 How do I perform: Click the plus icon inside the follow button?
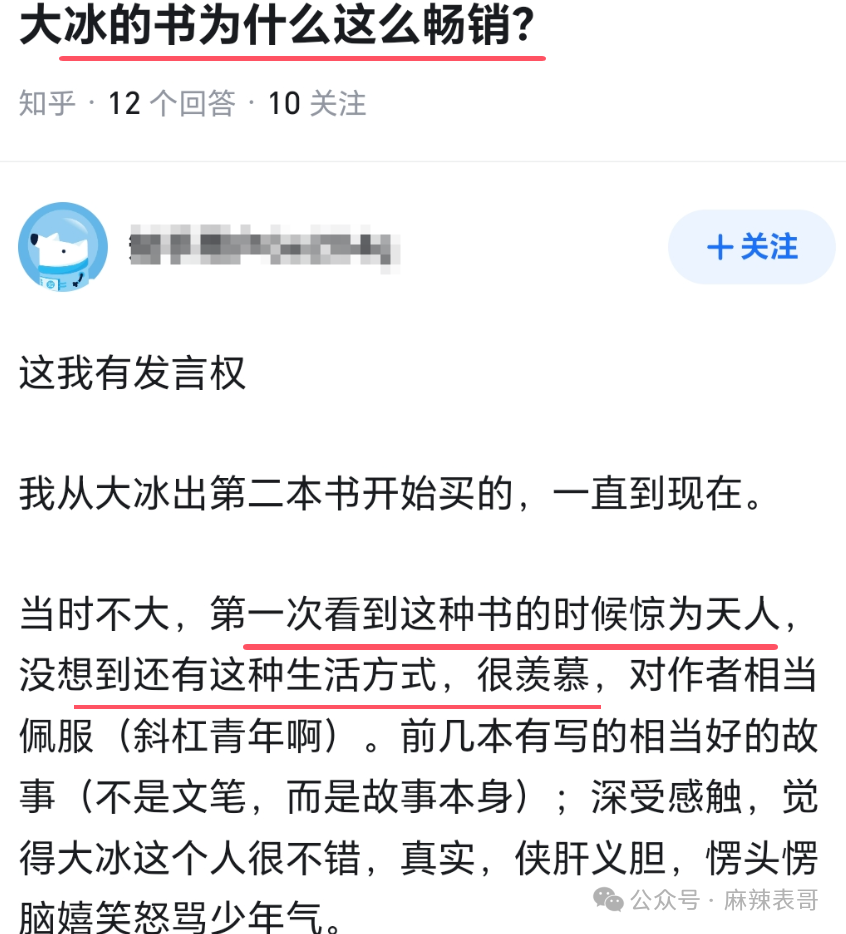point(719,246)
